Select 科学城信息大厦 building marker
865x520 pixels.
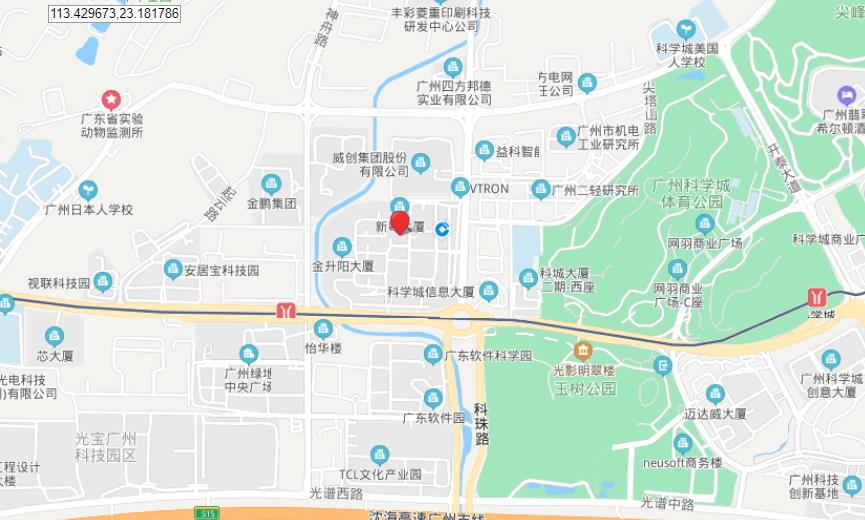click(488, 291)
